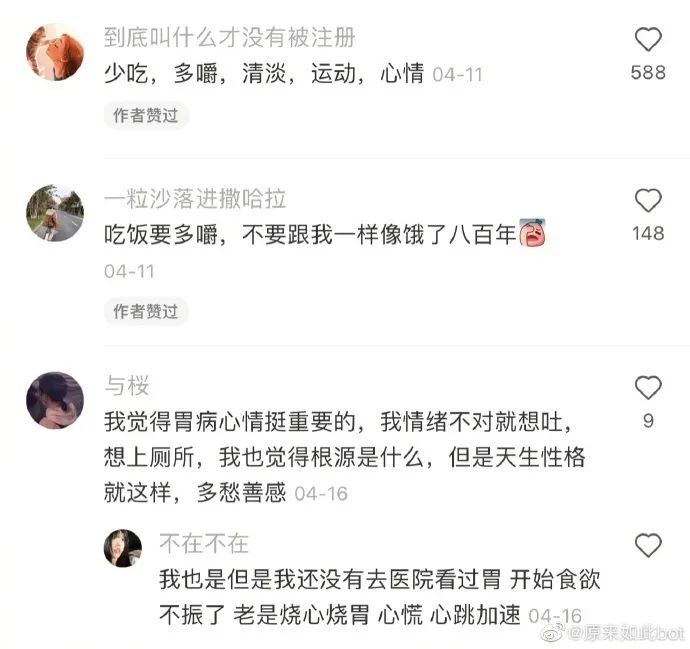Like the comment by 一粒沙落进撒哈拉
The image size is (690, 649).
point(648,200)
